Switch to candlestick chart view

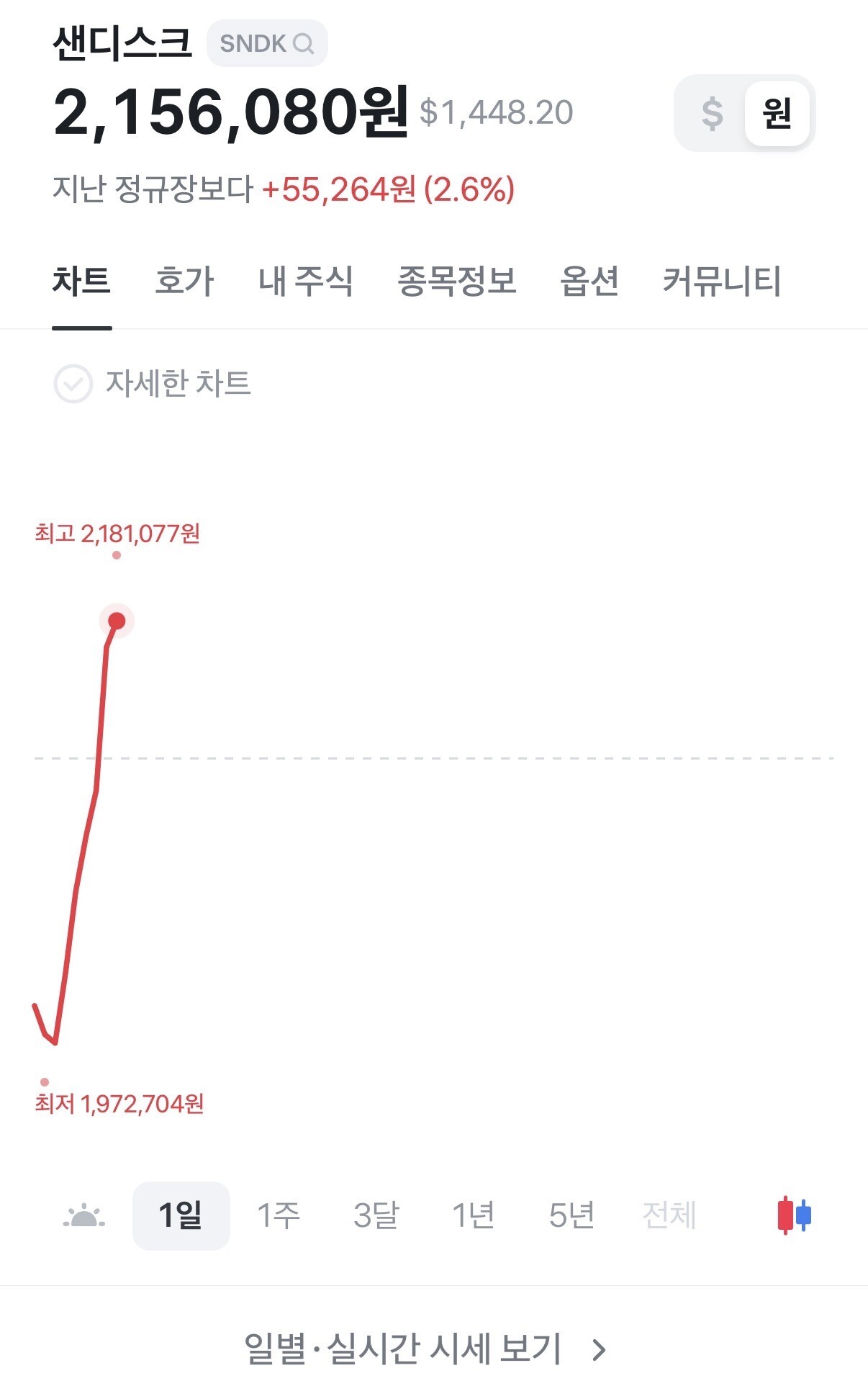point(794,1215)
